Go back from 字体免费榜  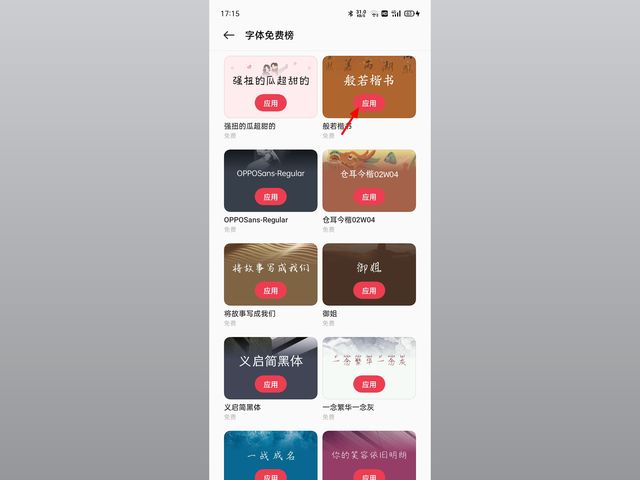229,35
